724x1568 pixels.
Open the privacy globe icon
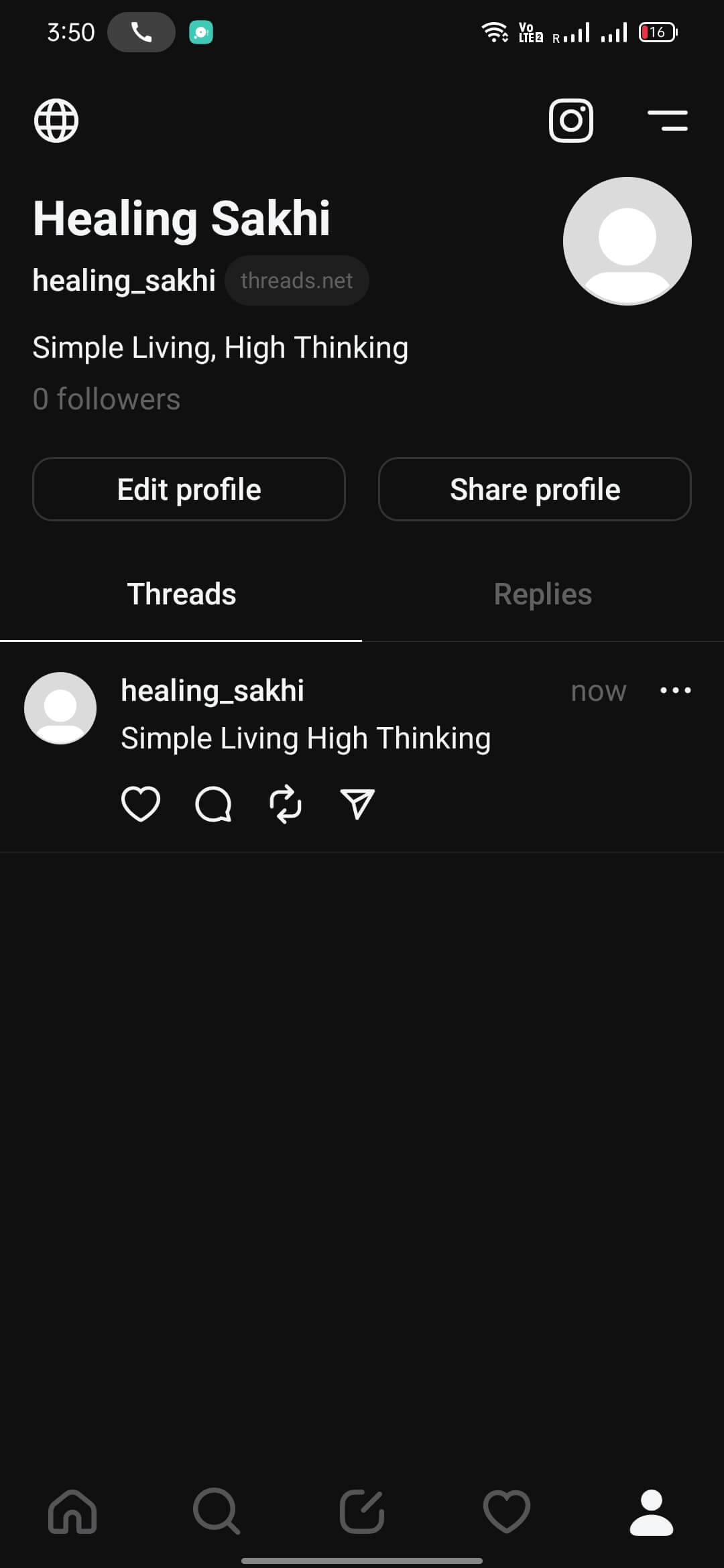(56, 121)
